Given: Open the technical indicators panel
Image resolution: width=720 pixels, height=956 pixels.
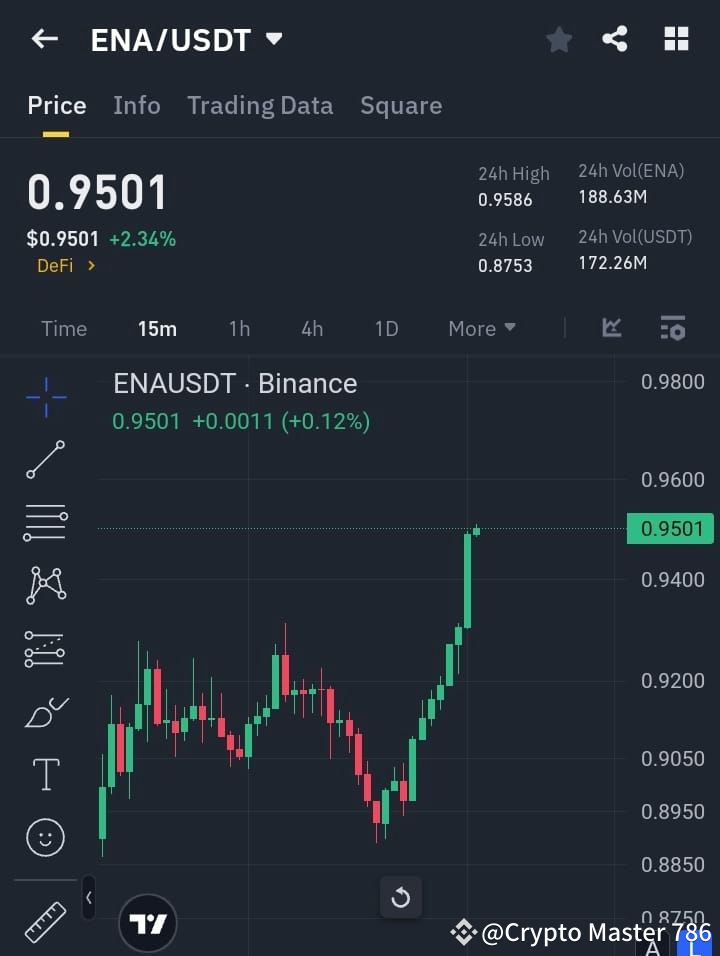Looking at the screenshot, I should point(611,328).
